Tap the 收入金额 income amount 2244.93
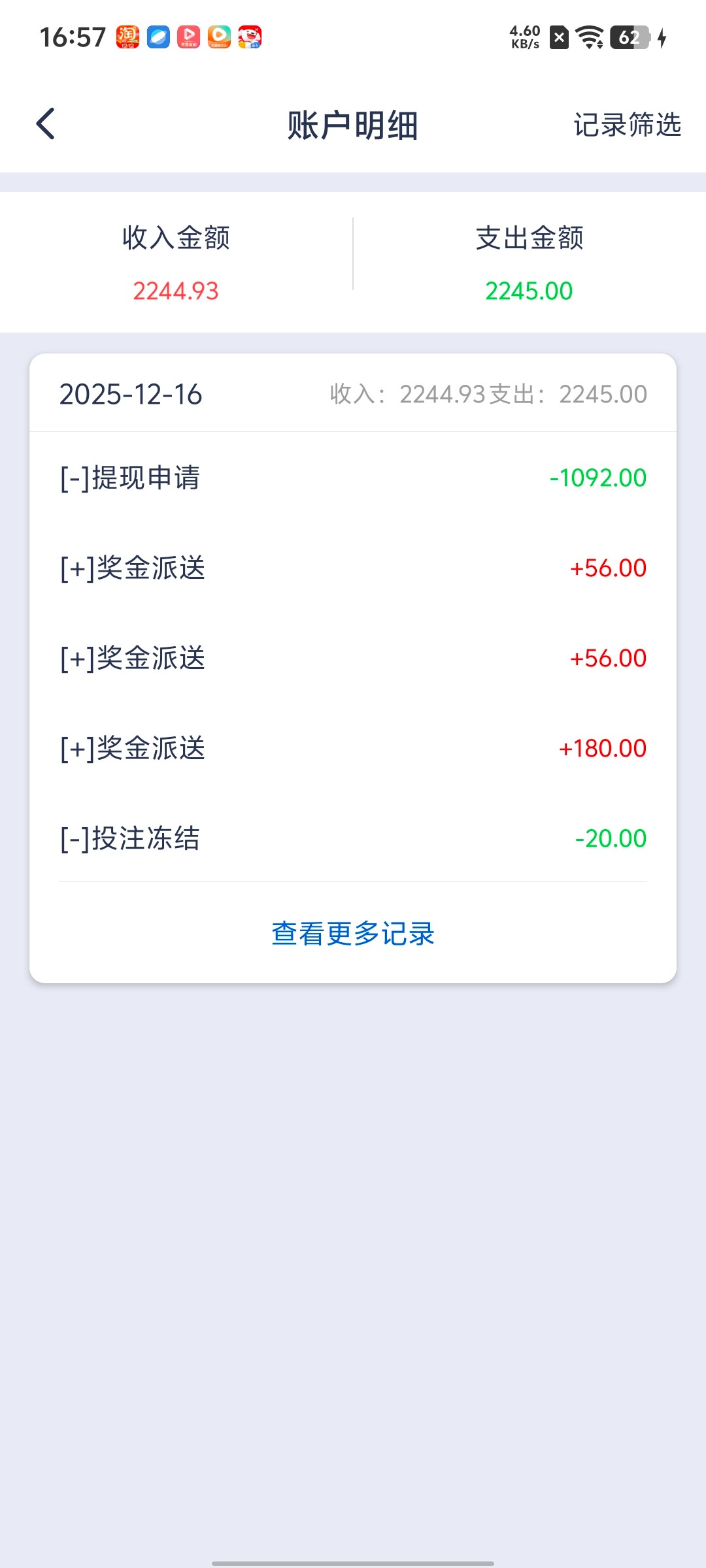Screen dimensions: 706x1568 [175, 291]
